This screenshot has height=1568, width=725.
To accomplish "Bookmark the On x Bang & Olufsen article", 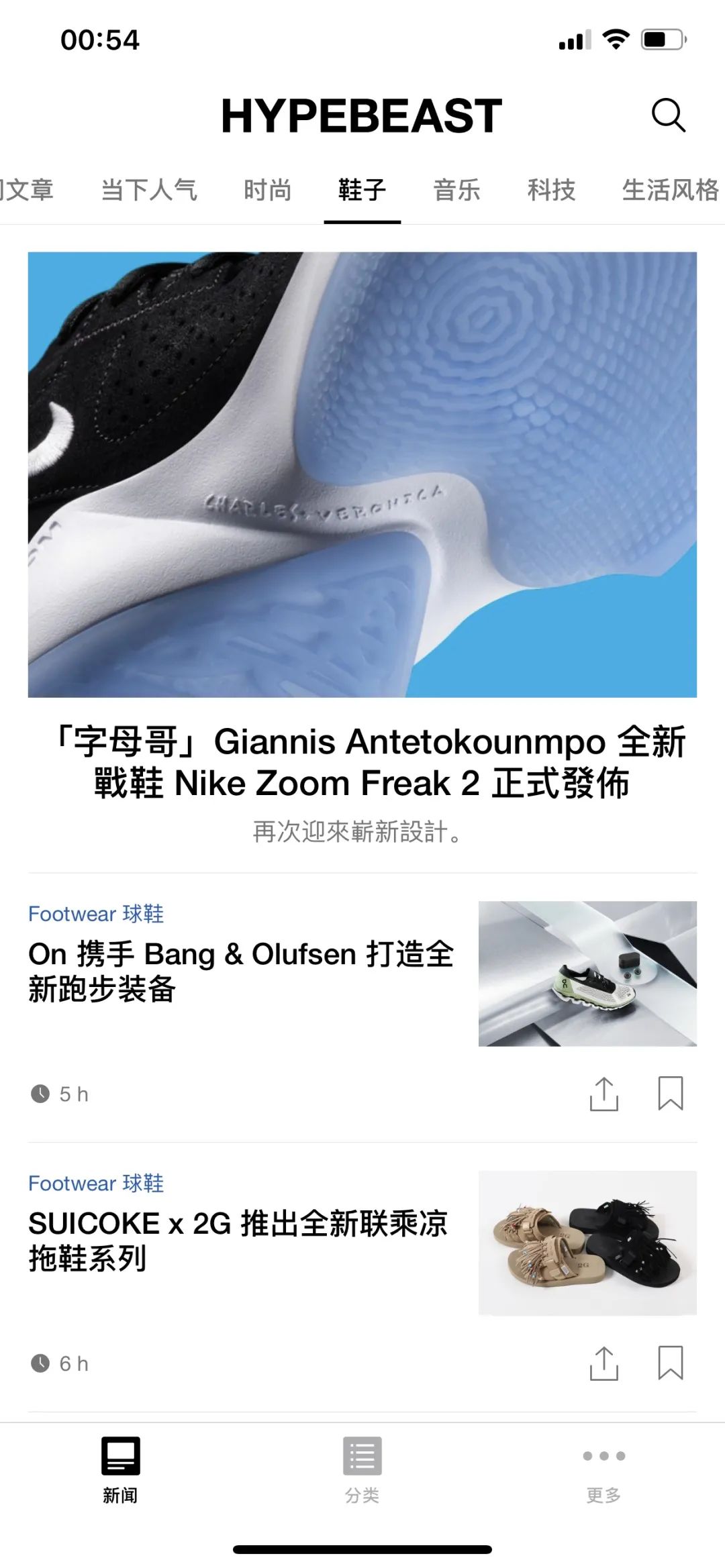I will [670, 1094].
